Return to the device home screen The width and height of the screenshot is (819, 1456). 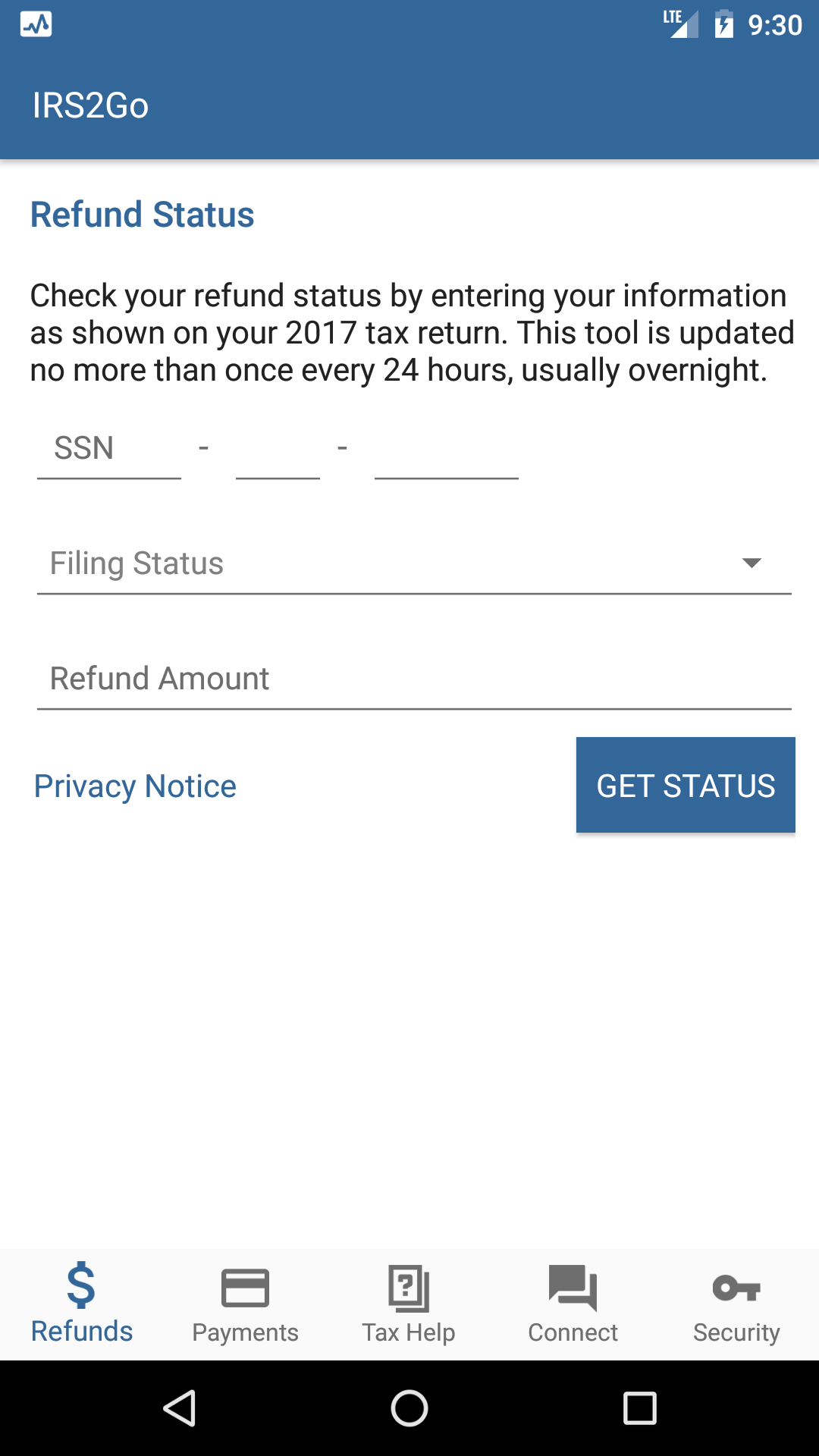coord(409,1408)
